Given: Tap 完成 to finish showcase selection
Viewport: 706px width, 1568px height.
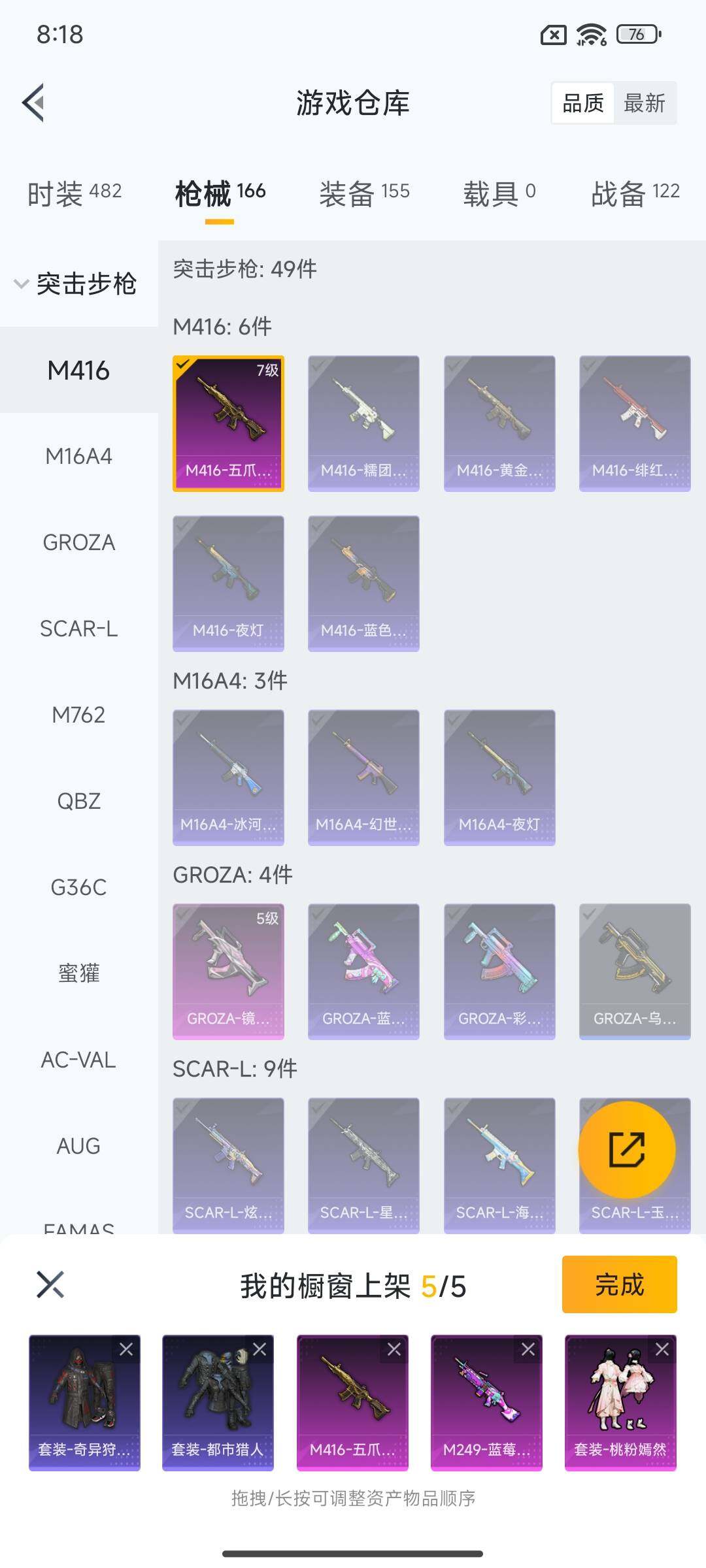Looking at the screenshot, I should tap(618, 1284).
